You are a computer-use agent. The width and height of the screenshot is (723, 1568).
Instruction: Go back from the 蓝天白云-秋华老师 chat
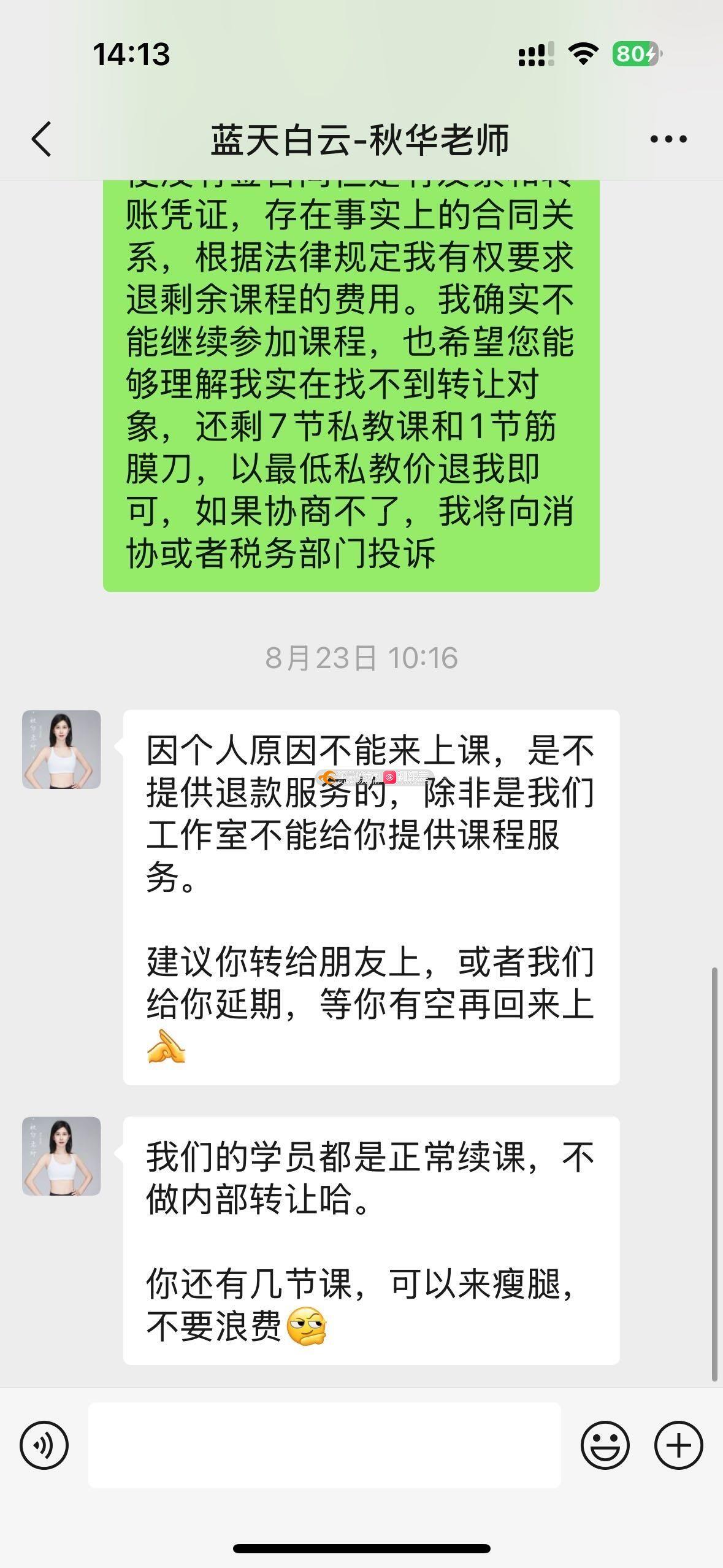(42, 139)
